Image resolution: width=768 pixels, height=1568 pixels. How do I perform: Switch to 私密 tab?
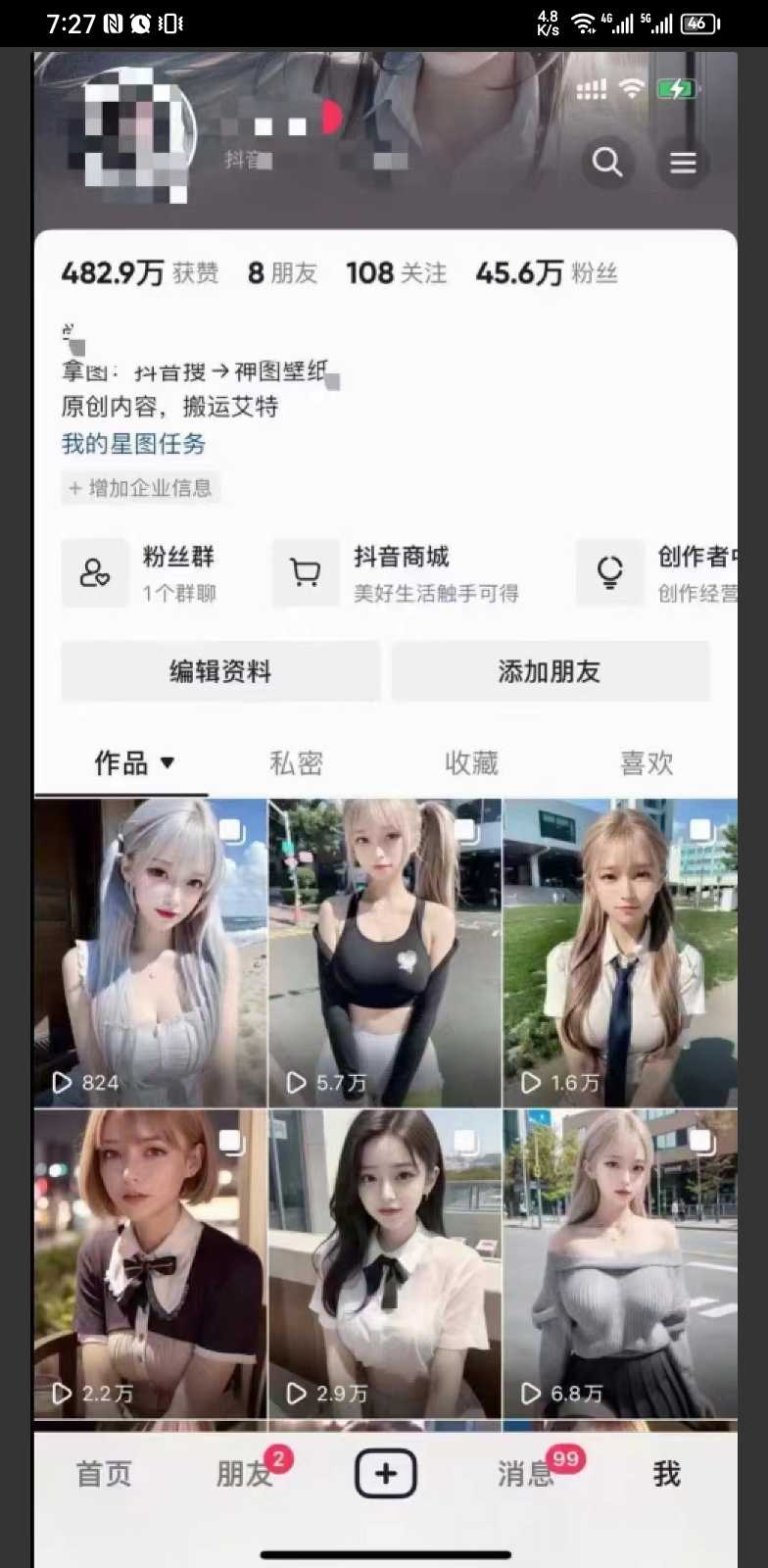[296, 763]
